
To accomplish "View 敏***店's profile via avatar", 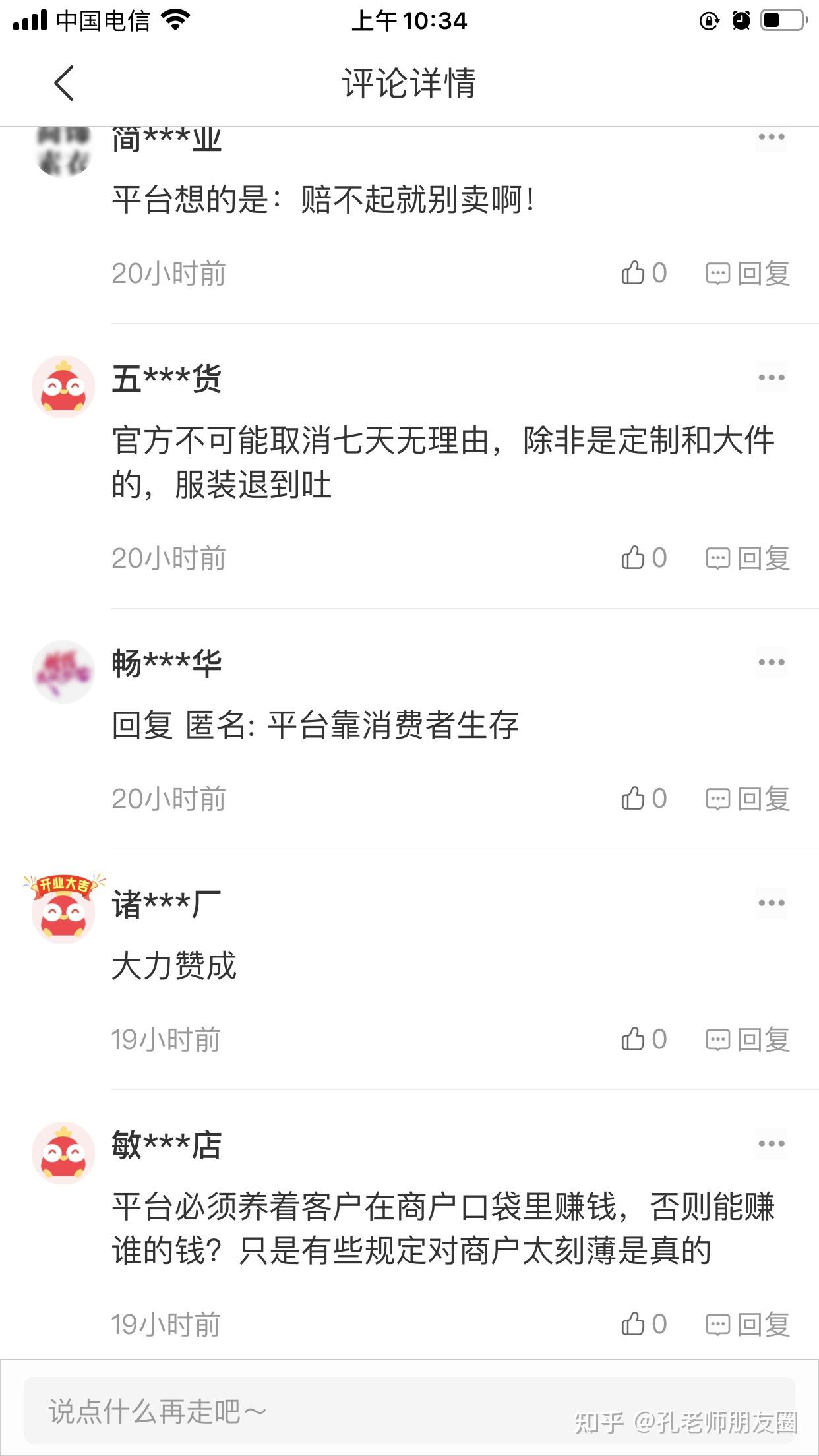I will point(63,1153).
